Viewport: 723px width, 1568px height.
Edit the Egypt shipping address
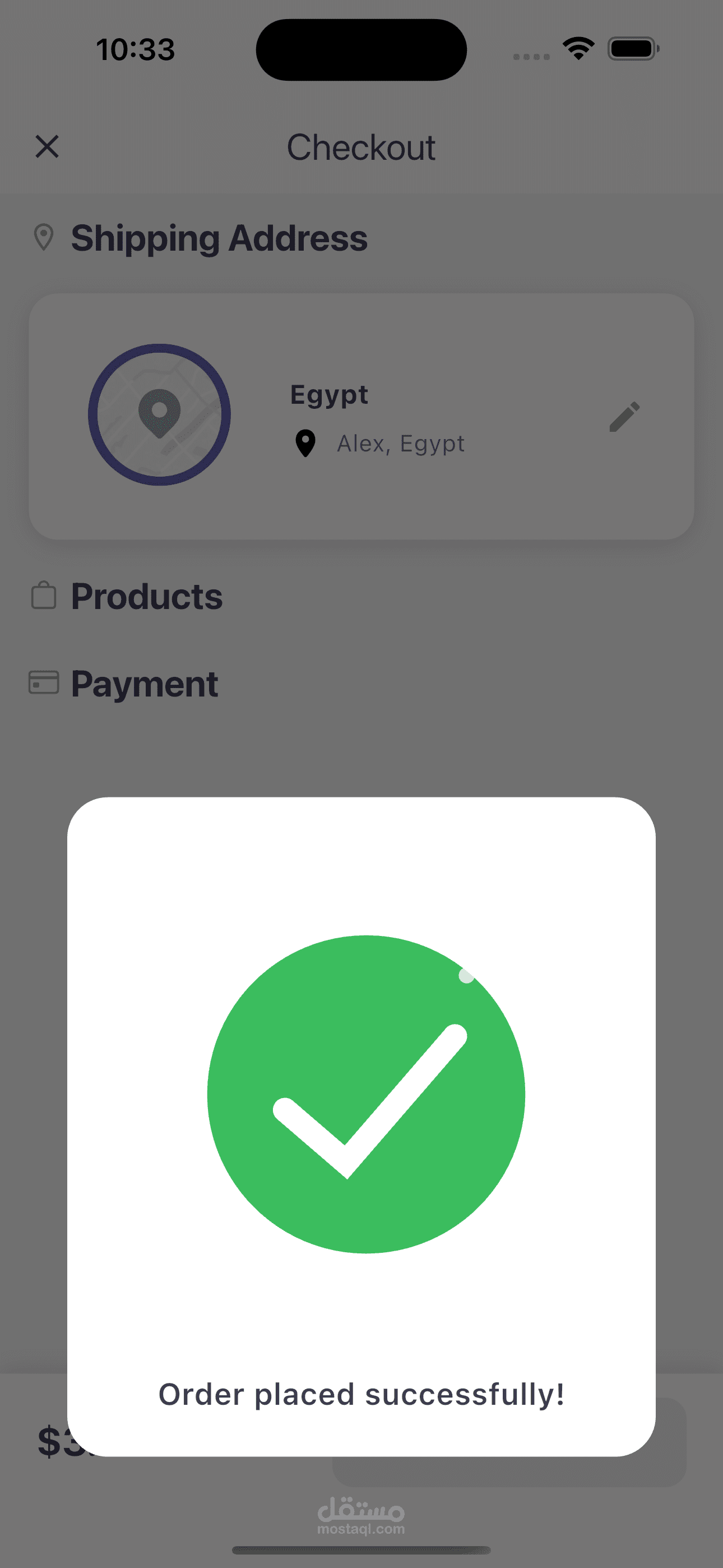click(624, 417)
